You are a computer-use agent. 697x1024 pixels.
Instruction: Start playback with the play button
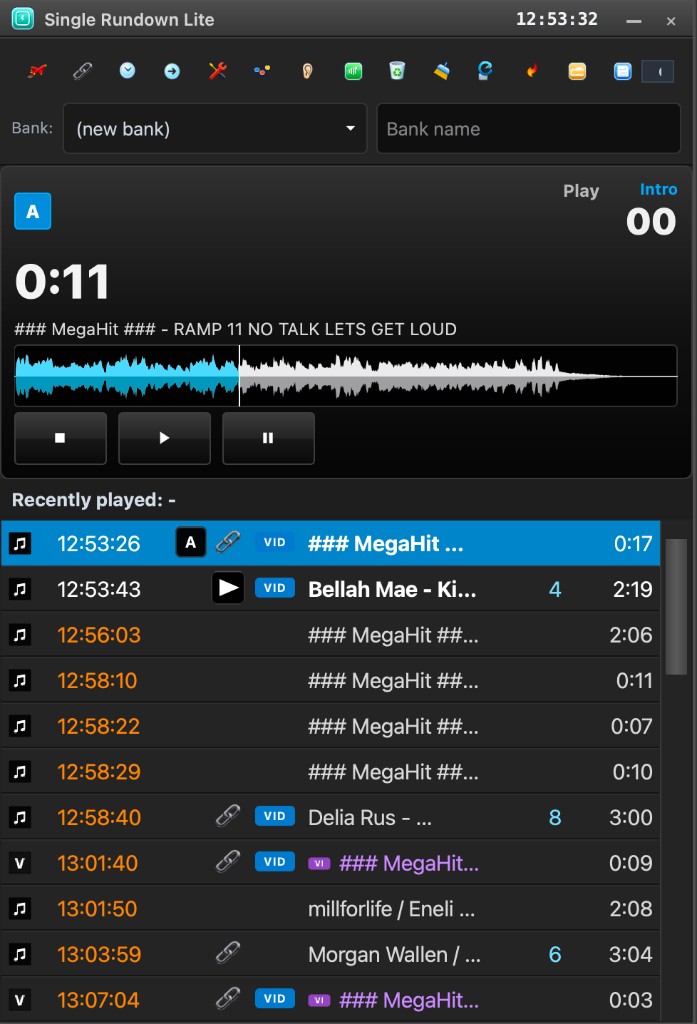pyautogui.click(x=164, y=438)
